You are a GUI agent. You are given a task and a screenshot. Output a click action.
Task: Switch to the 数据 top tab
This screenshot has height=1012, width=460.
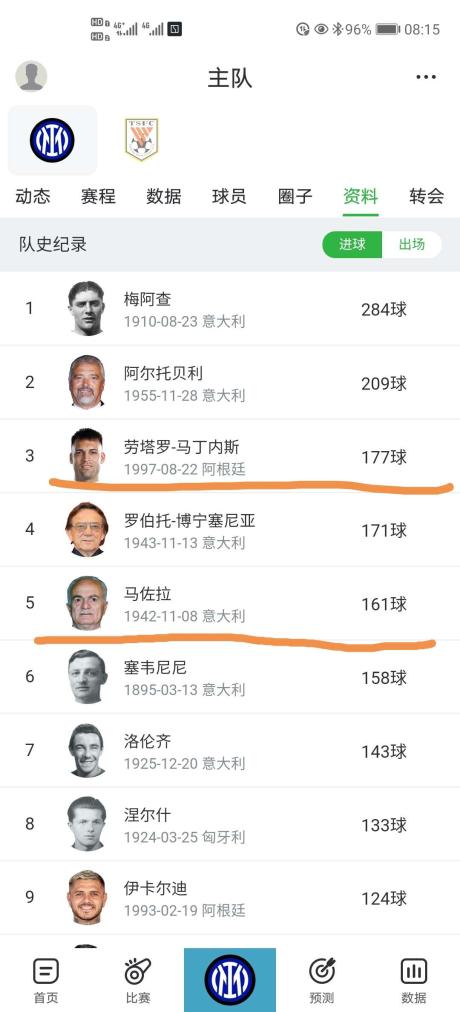point(164,196)
